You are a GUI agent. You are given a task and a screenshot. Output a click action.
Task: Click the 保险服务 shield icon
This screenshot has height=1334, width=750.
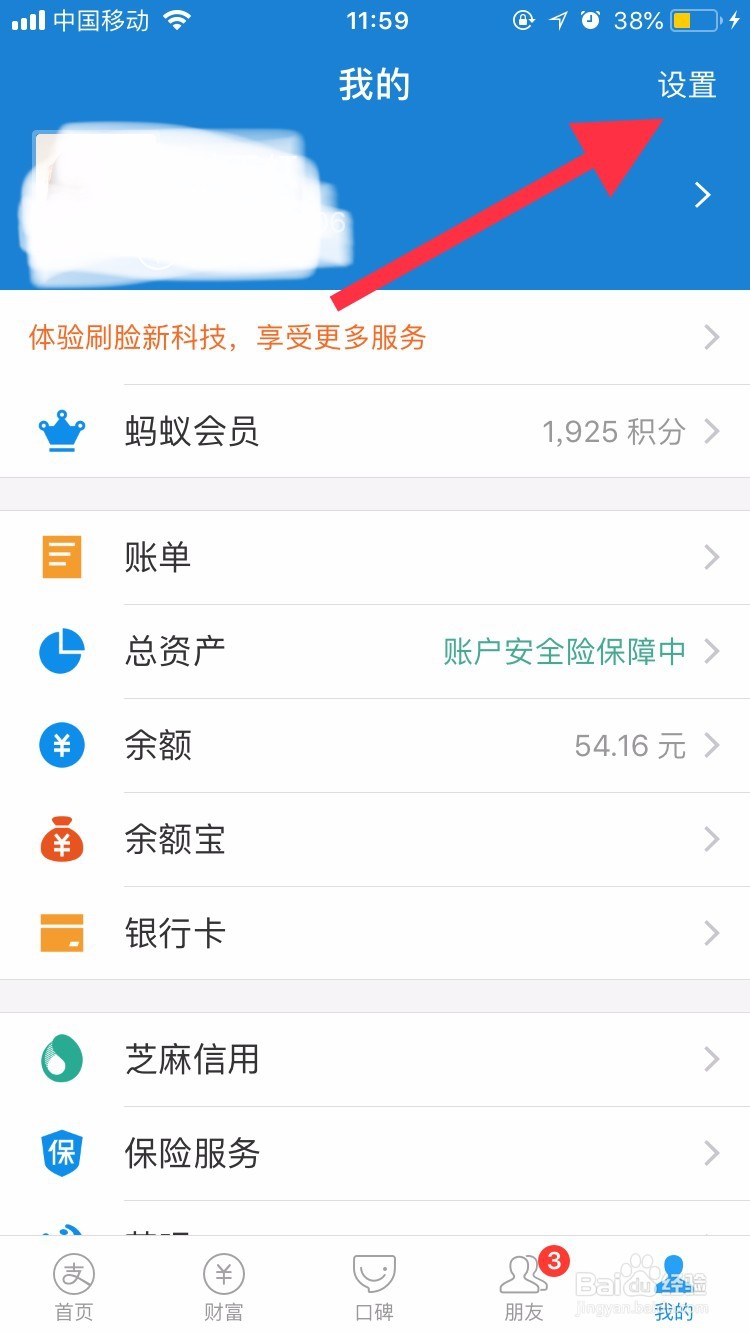coord(60,1152)
